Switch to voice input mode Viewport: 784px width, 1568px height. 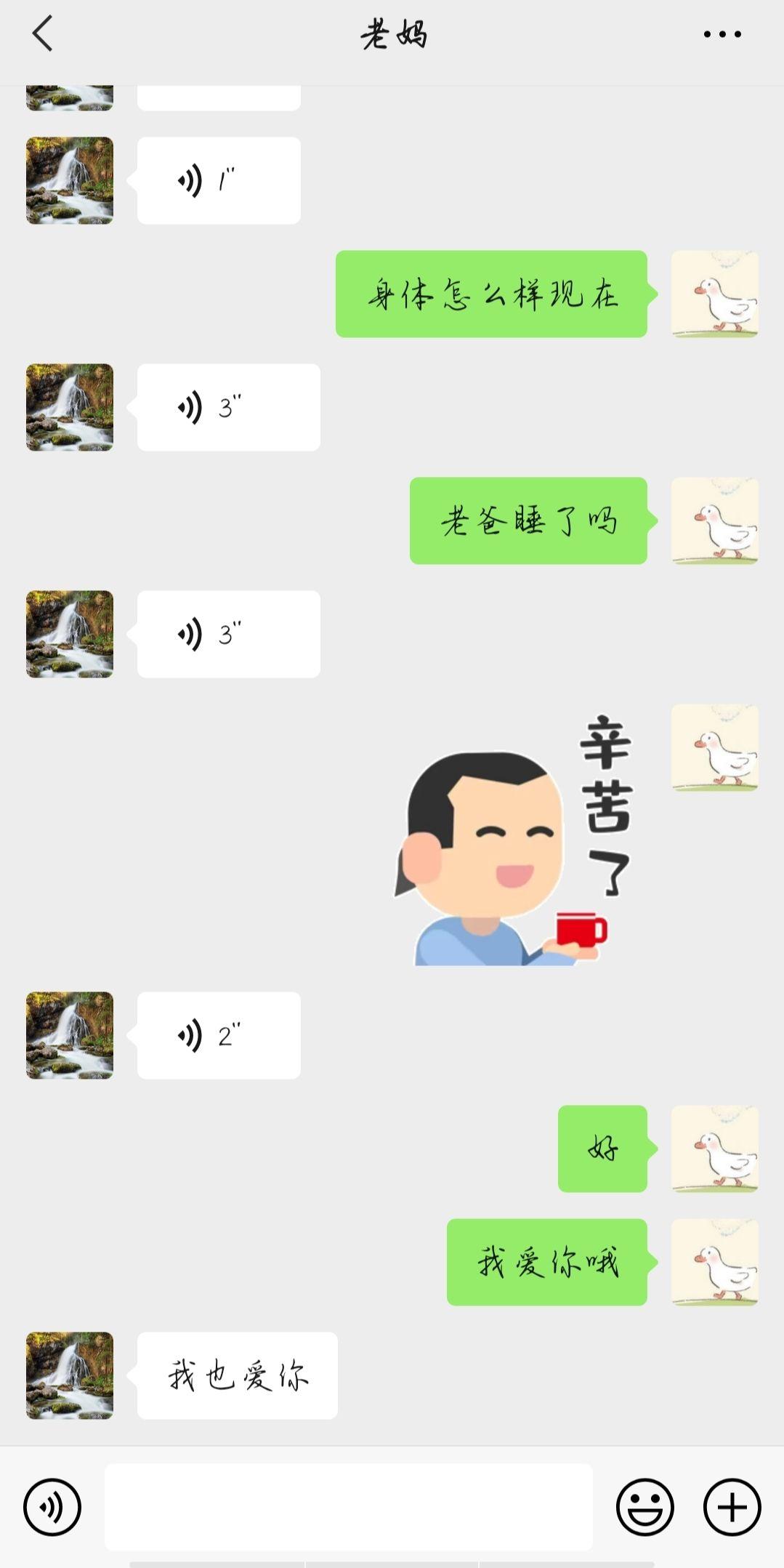pos(52,1507)
